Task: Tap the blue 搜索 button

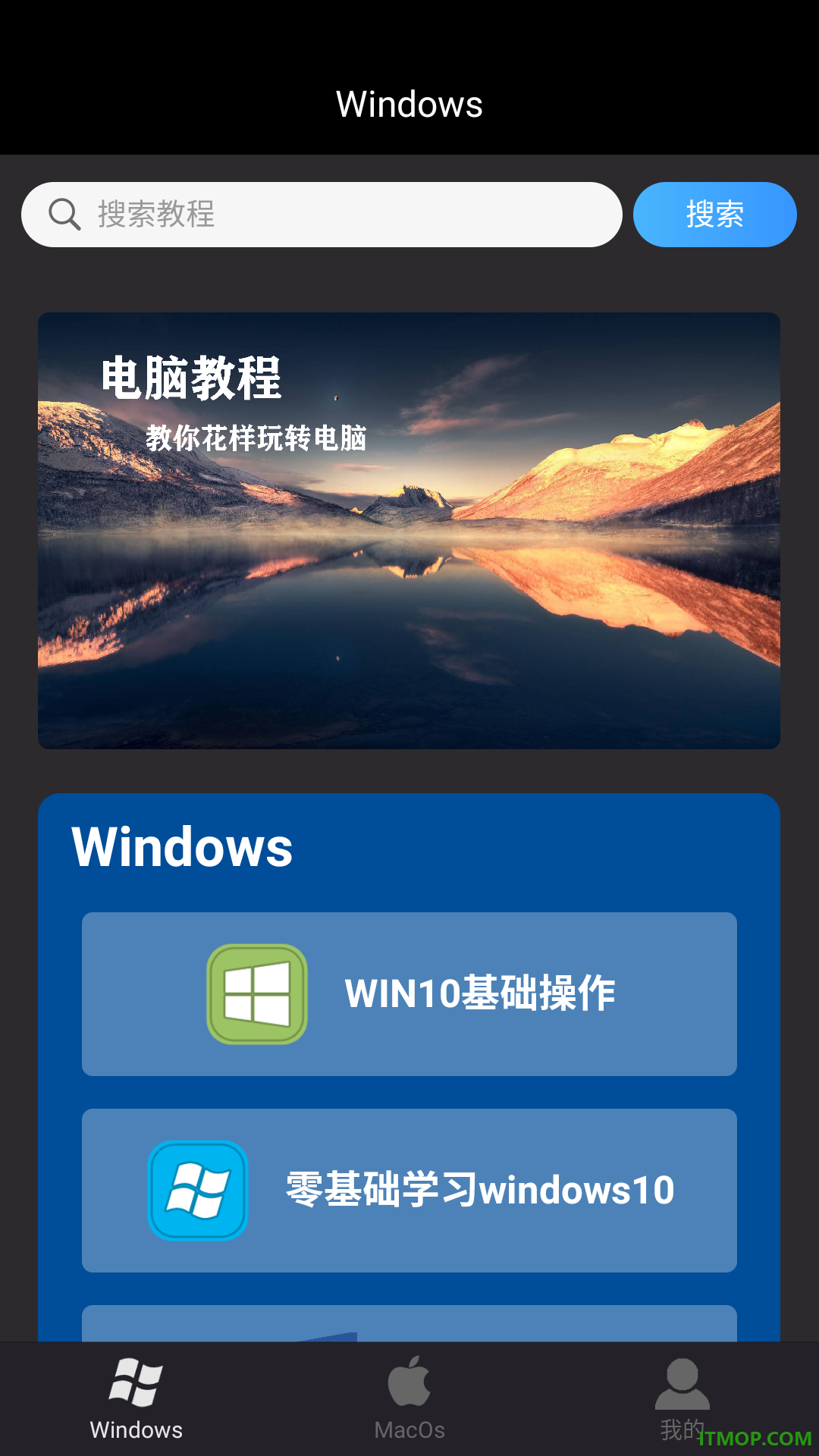Action: (715, 215)
